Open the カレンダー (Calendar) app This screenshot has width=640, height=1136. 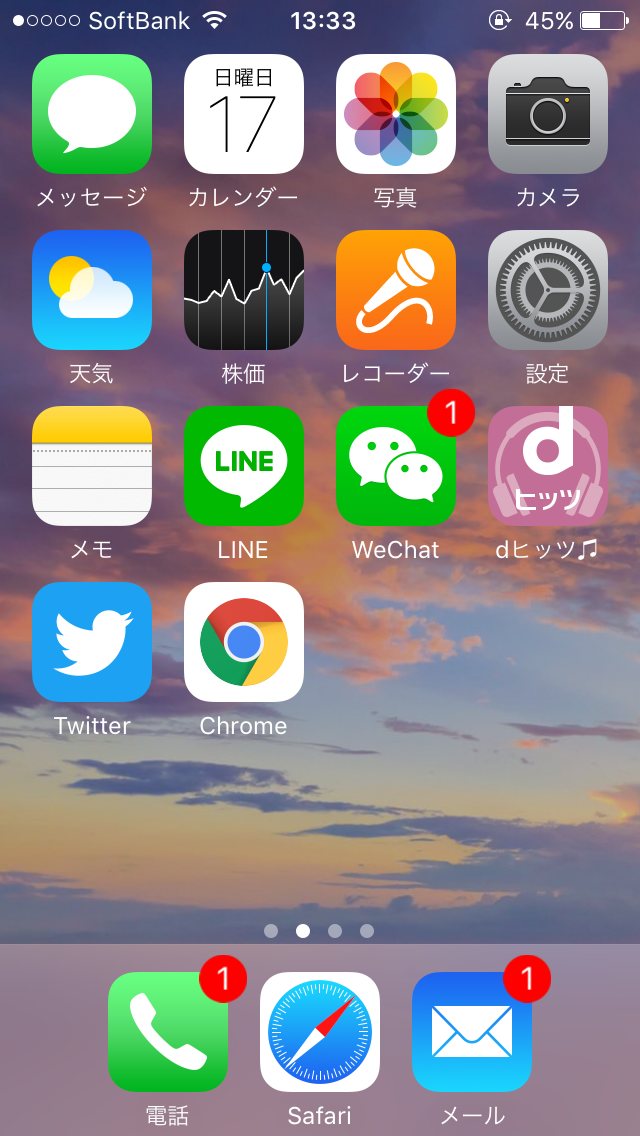pos(244,114)
